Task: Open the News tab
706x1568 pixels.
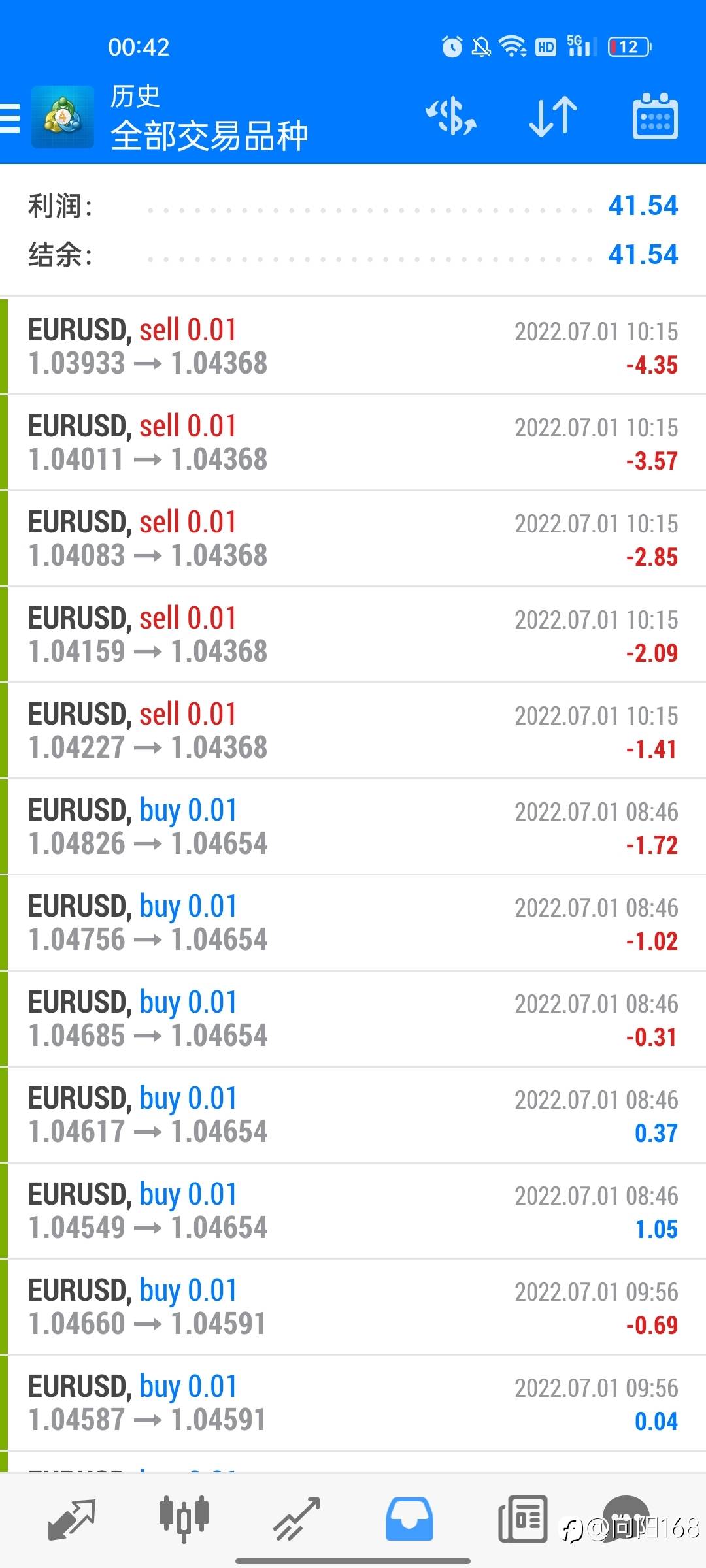Action: click(x=522, y=1518)
